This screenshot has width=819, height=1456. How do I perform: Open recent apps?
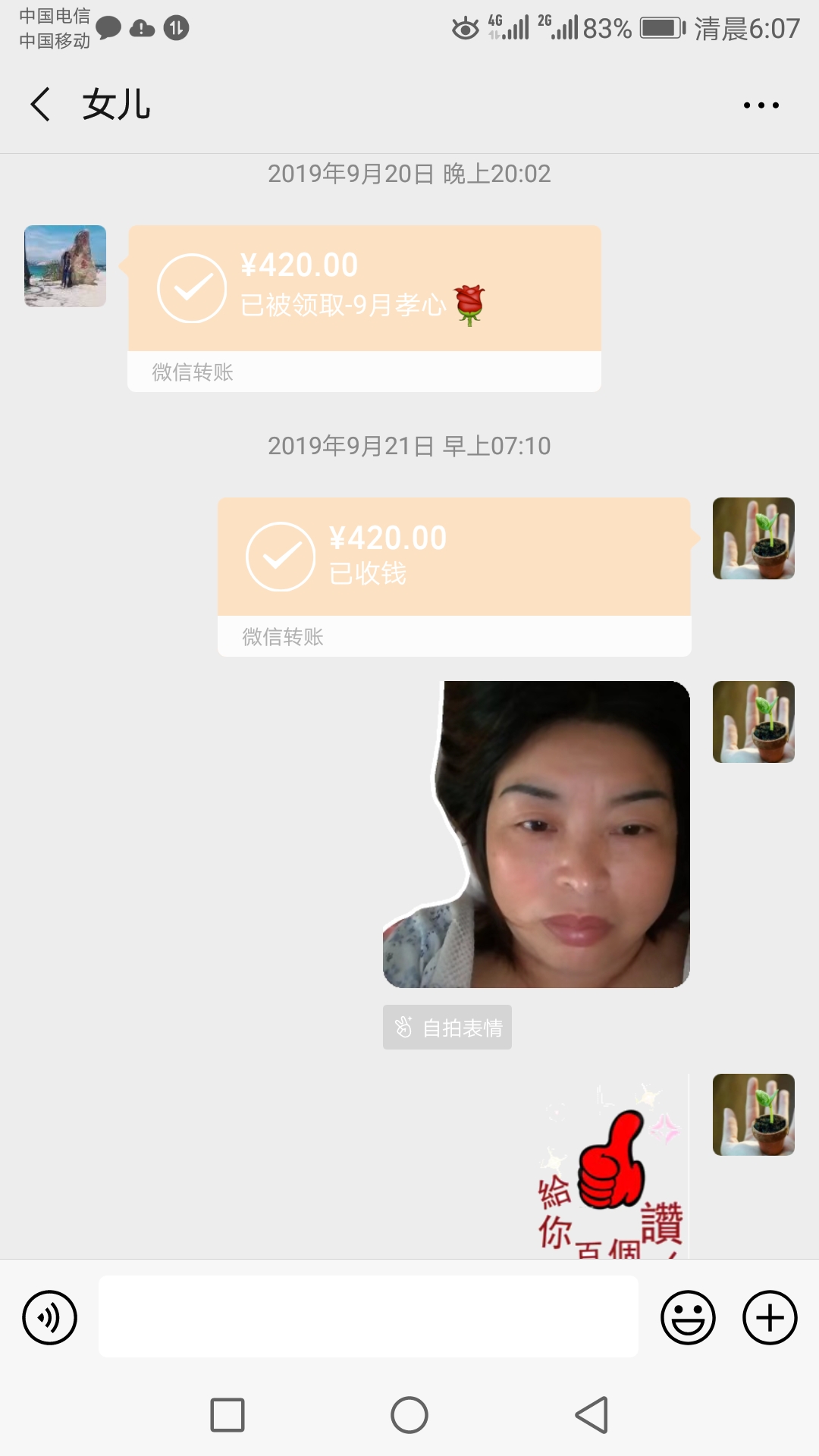point(227,1415)
